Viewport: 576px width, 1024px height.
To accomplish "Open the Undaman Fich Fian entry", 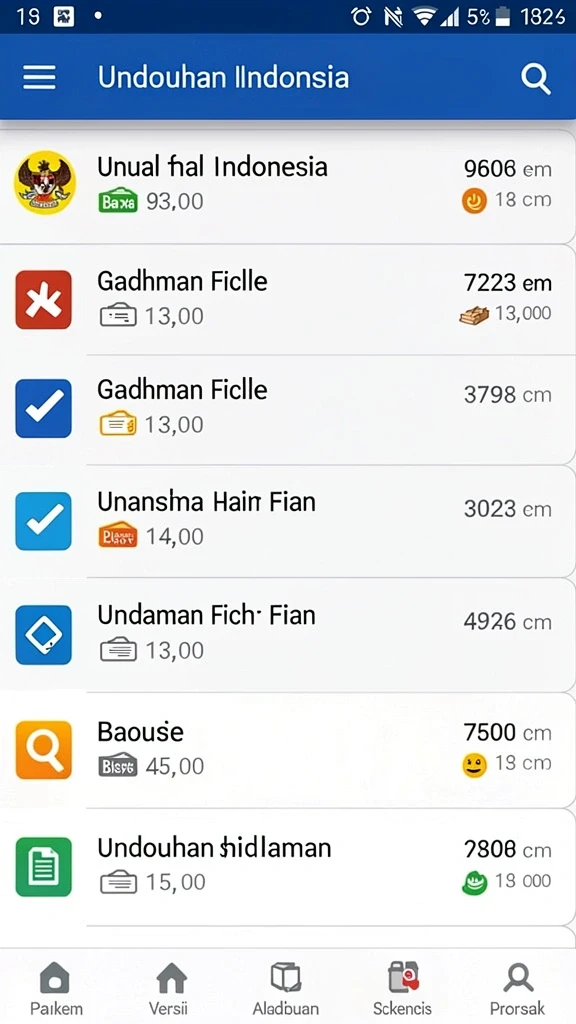I will click(287, 635).
